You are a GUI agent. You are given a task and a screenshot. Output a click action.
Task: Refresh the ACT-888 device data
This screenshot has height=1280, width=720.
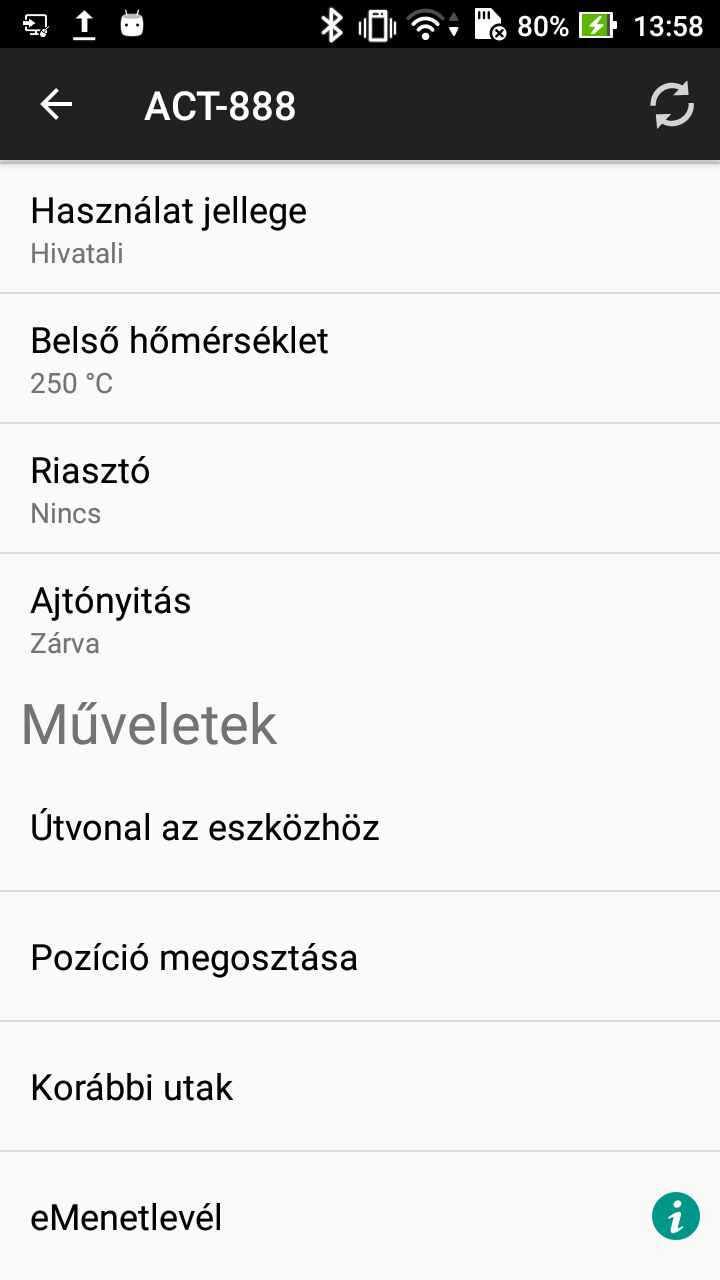pos(673,105)
